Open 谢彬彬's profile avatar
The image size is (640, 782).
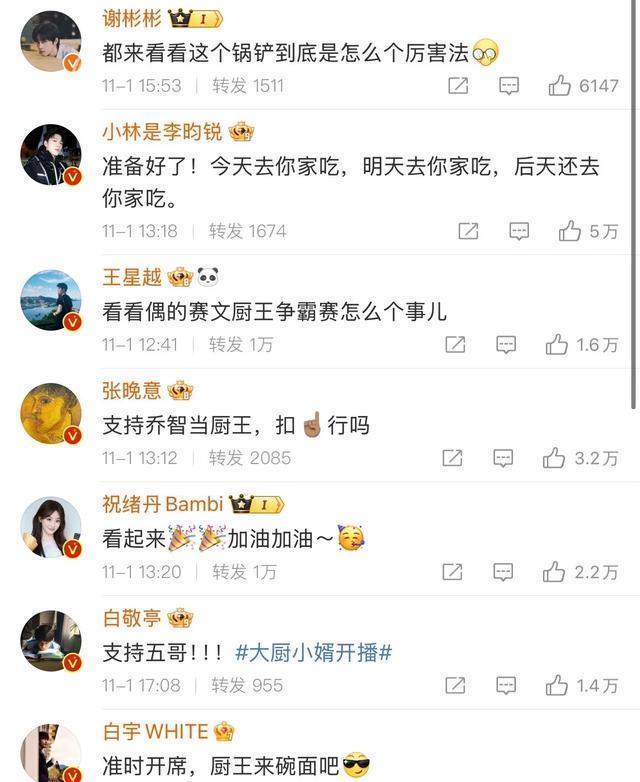pyautogui.click(x=51, y=42)
